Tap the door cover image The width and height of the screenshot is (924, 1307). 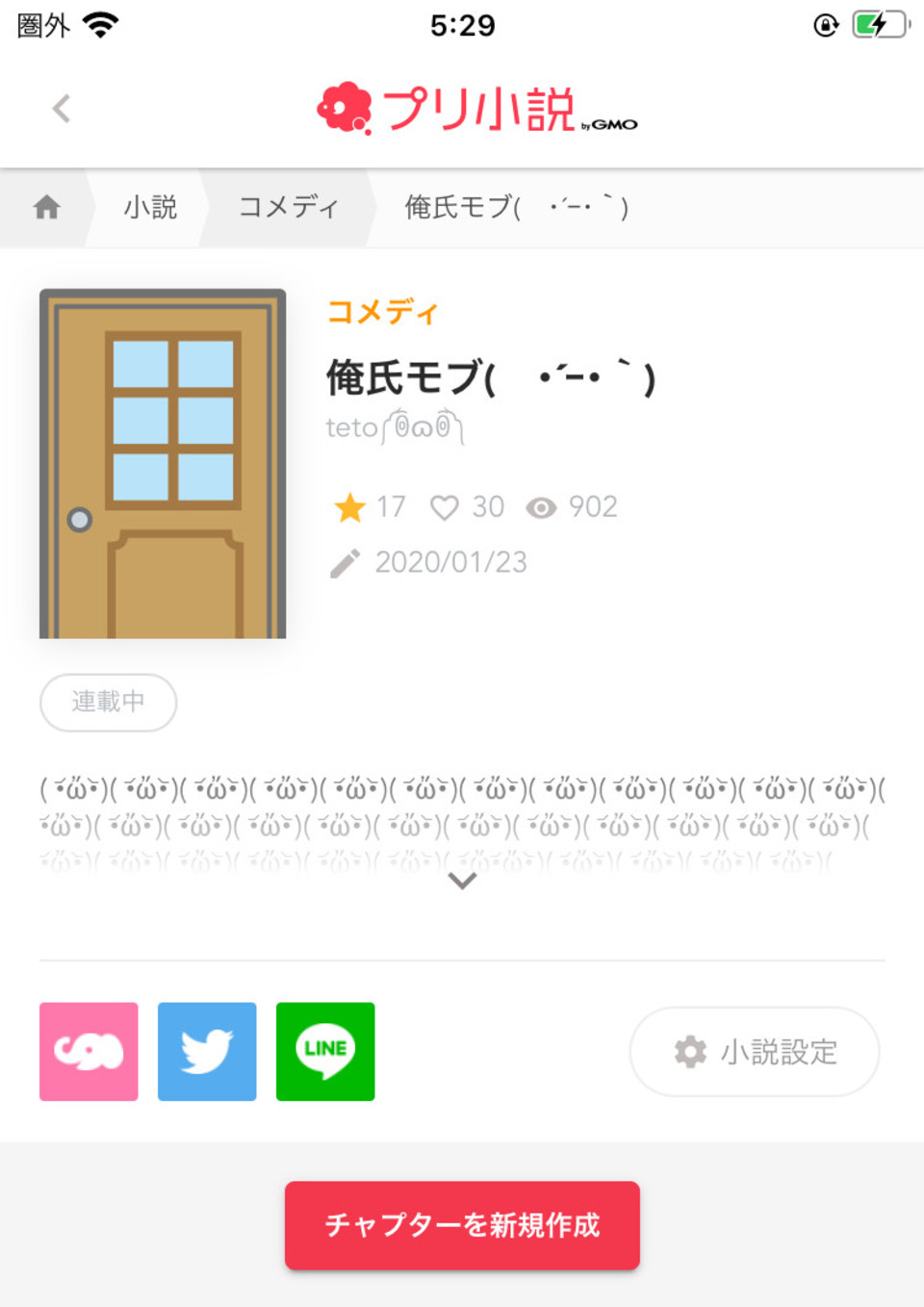click(x=163, y=464)
